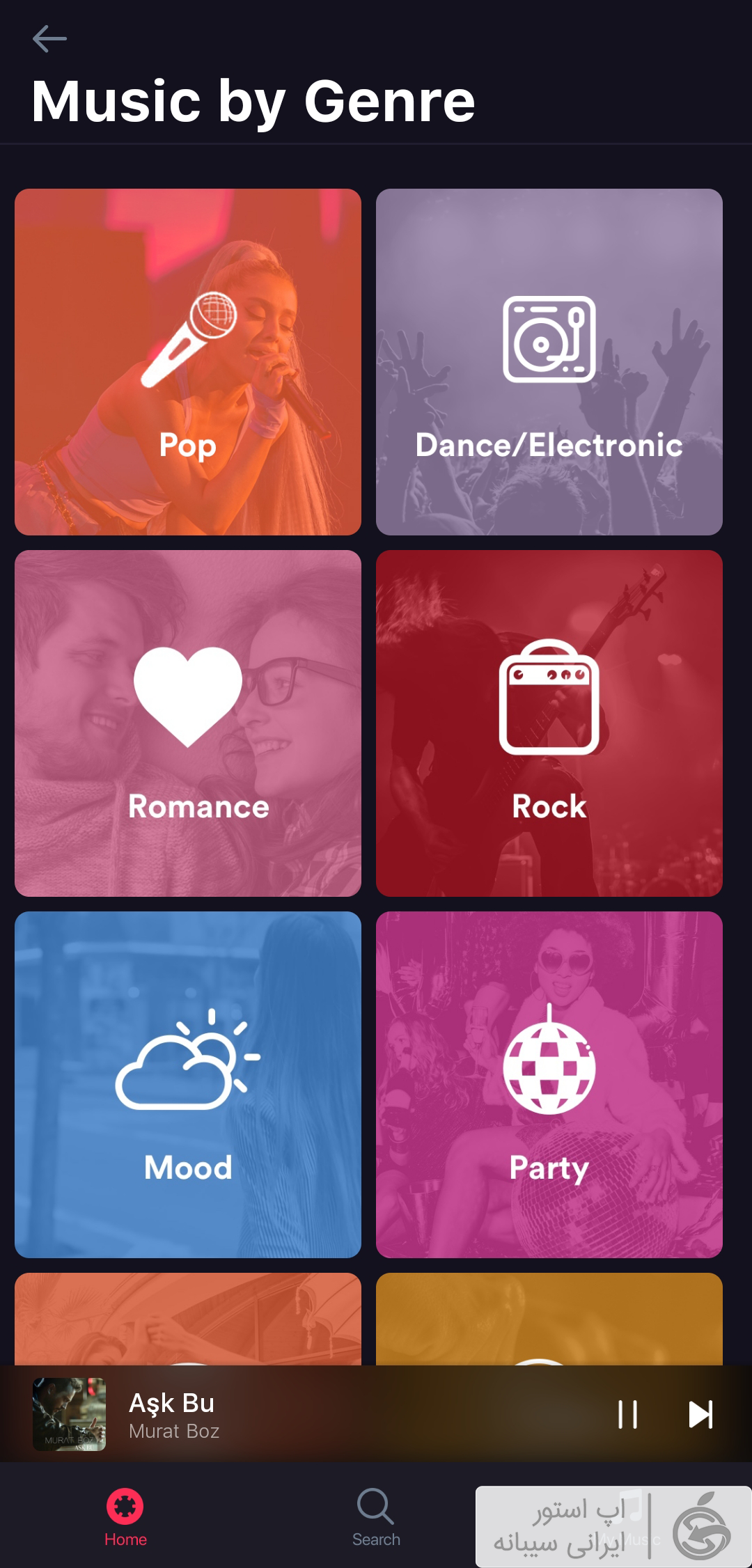Pause the song Aşk Bu
This screenshot has height=1568, width=752.
pos(627,1414)
